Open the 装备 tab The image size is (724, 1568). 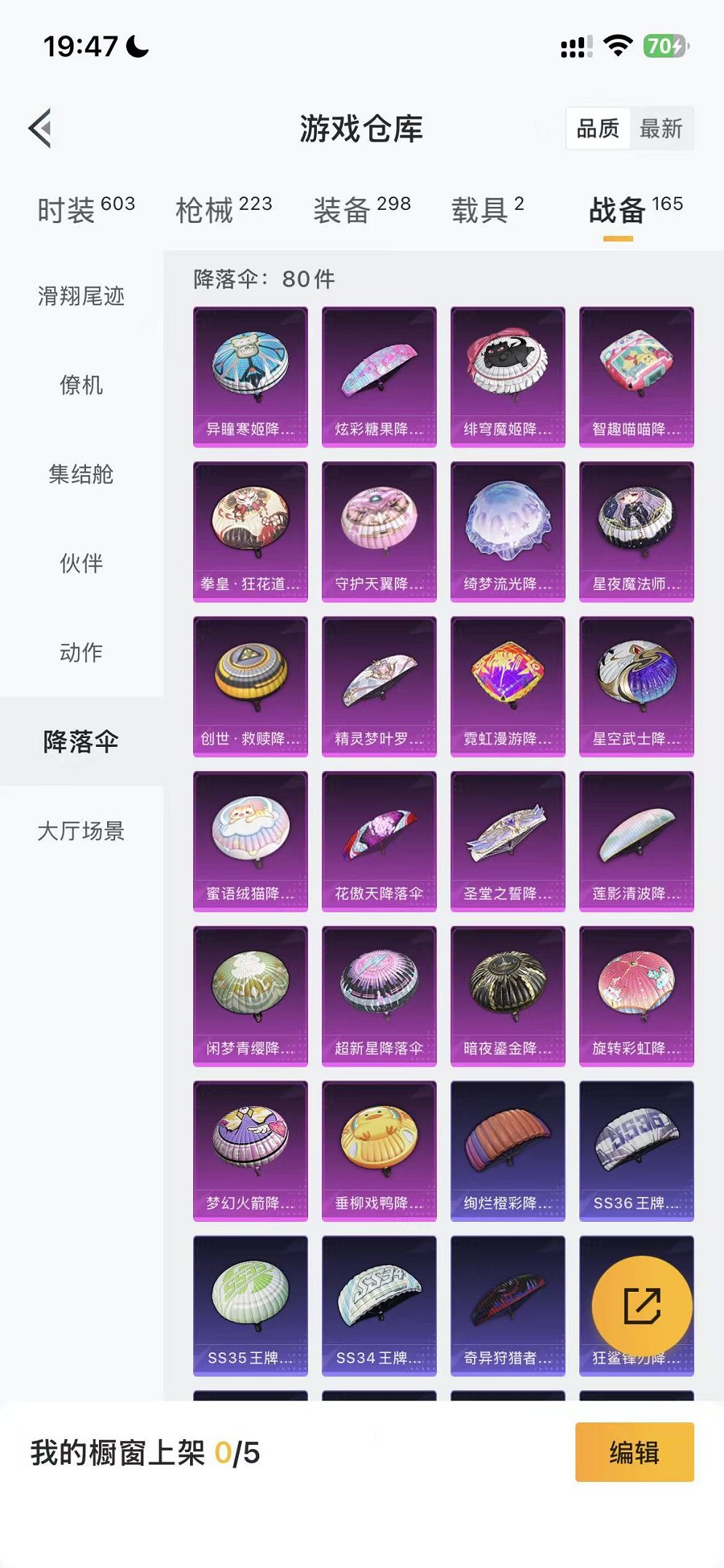coord(362,210)
